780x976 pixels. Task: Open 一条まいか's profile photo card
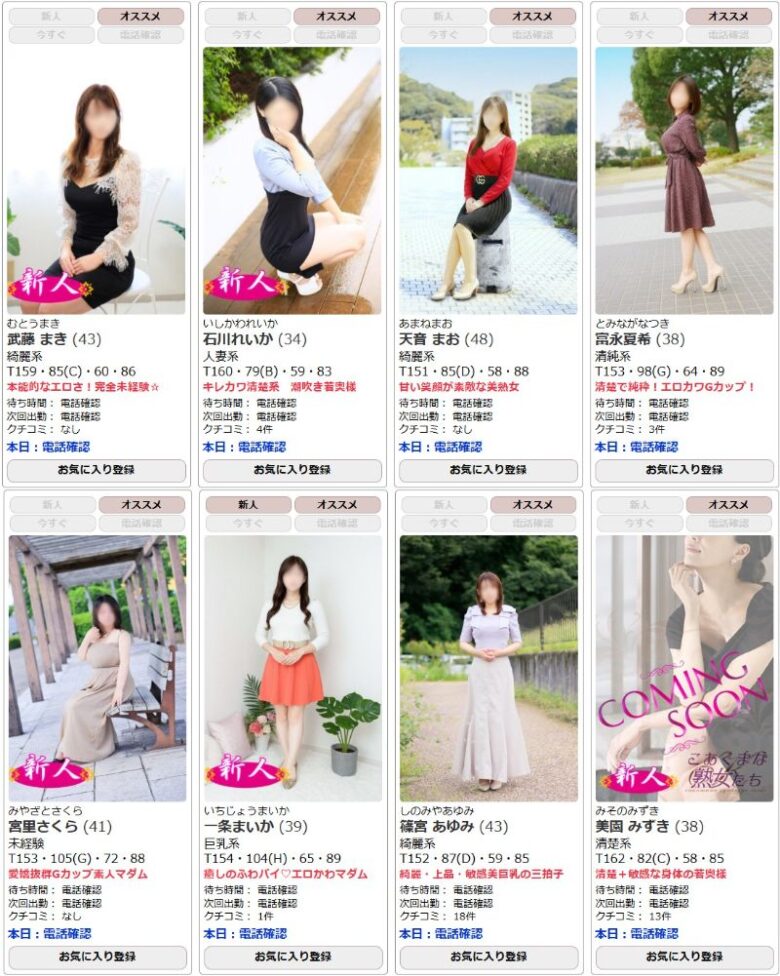[292, 668]
